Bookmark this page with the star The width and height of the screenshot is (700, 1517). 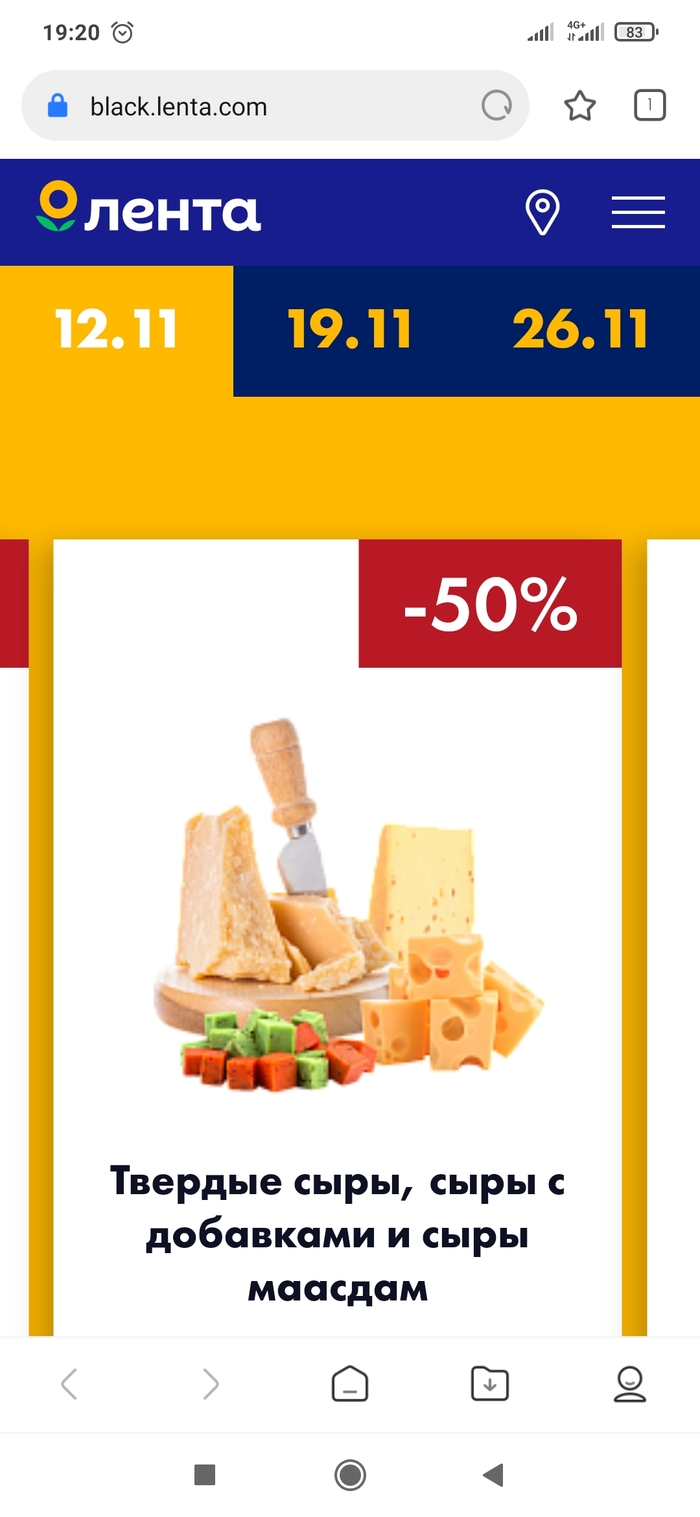point(580,106)
